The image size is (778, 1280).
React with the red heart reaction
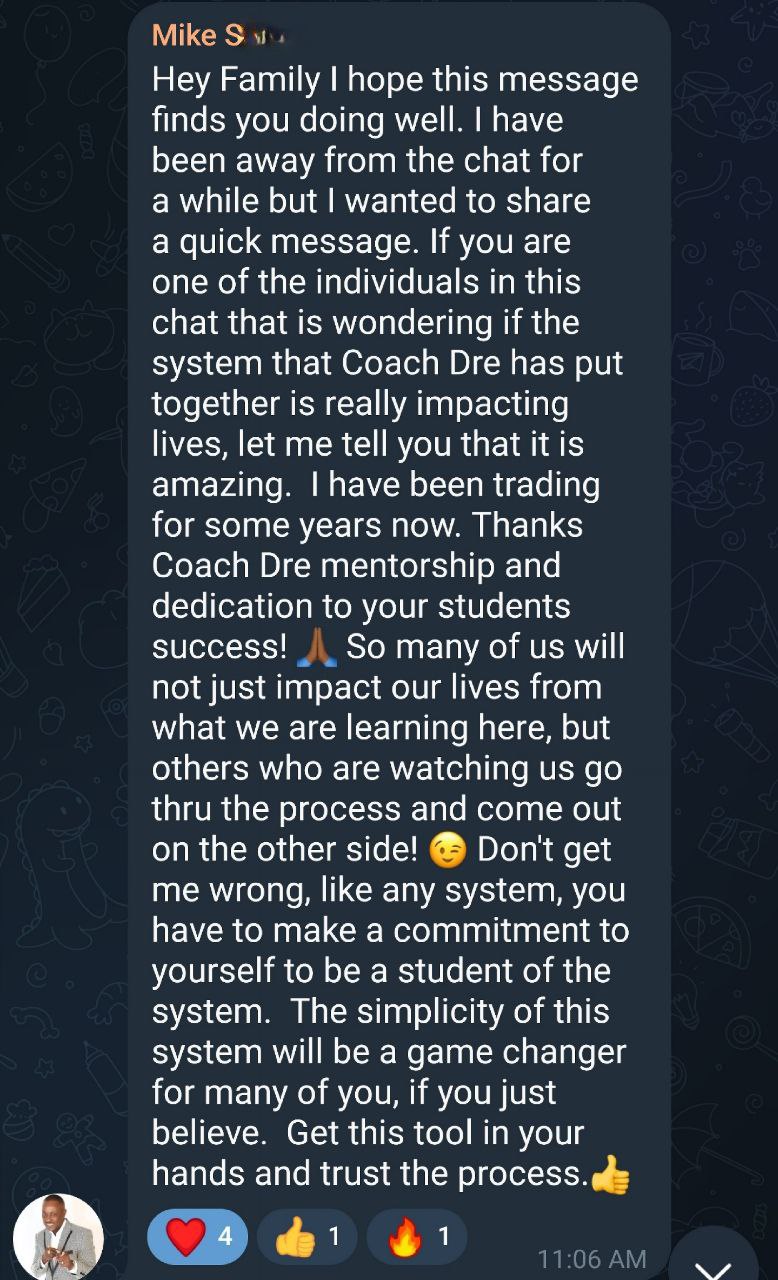pos(198,1237)
